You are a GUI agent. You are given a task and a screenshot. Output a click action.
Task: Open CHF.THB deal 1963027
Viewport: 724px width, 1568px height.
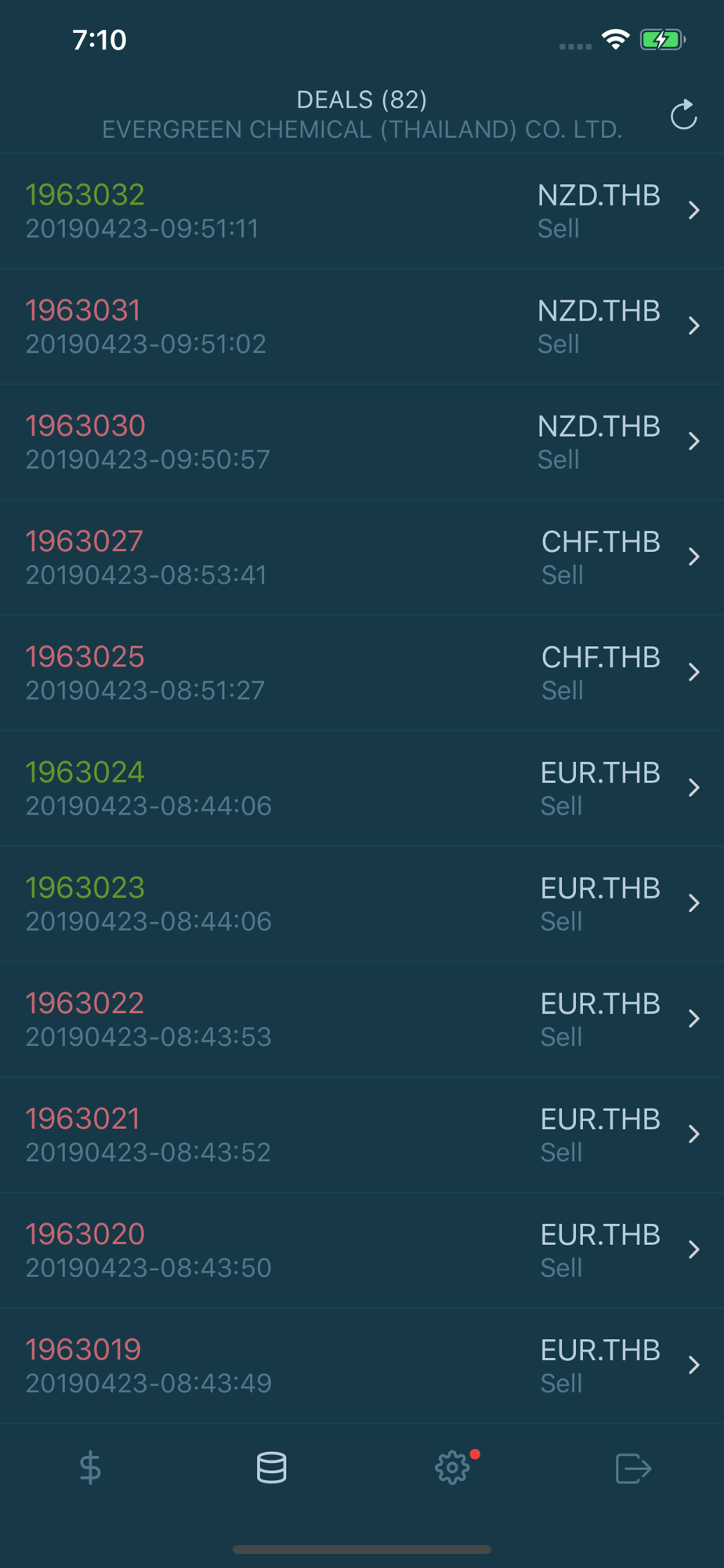362,557
